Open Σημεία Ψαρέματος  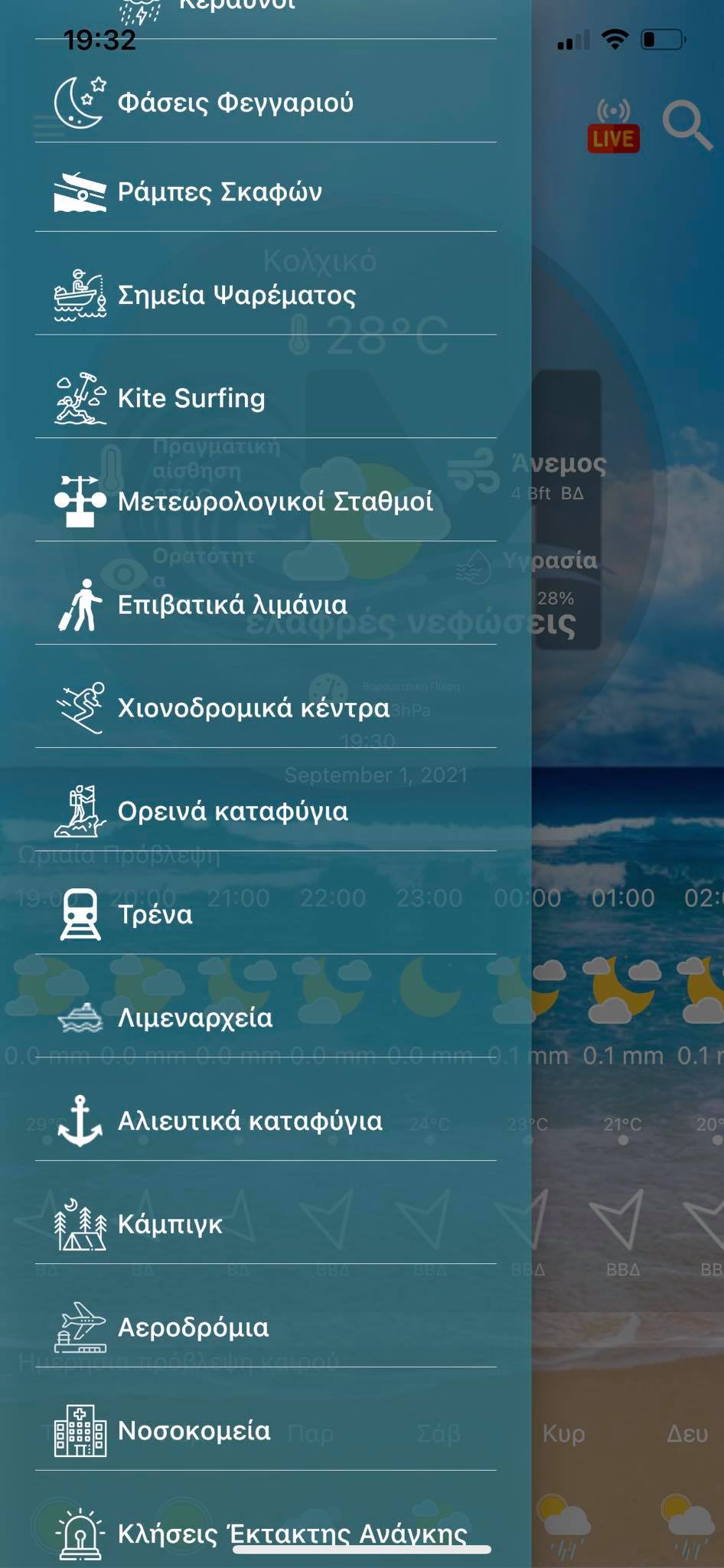click(236, 295)
